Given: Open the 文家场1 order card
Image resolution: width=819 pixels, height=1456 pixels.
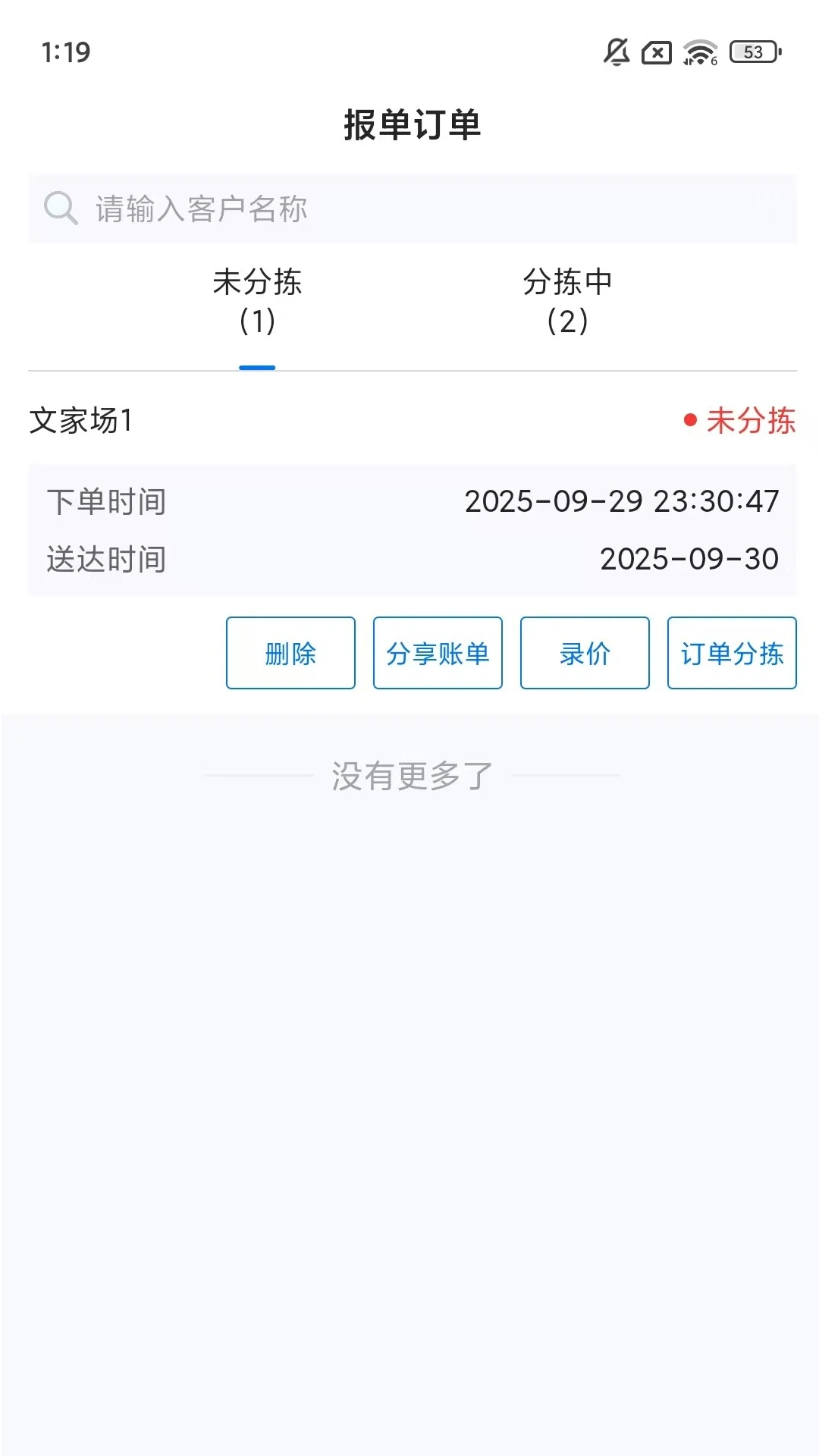Looking at the screenshot, I should point(413,529).
